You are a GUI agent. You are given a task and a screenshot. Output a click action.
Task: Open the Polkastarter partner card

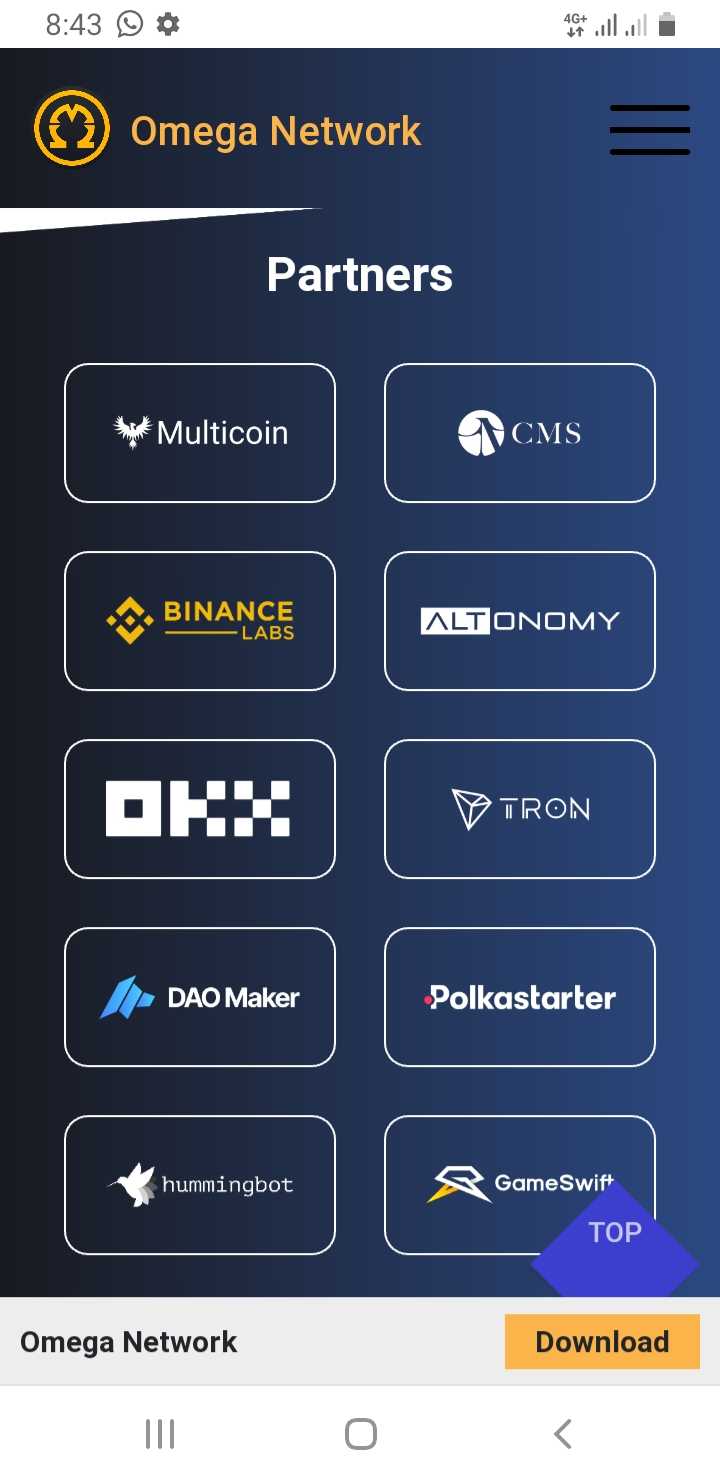[x=520, y=997]
